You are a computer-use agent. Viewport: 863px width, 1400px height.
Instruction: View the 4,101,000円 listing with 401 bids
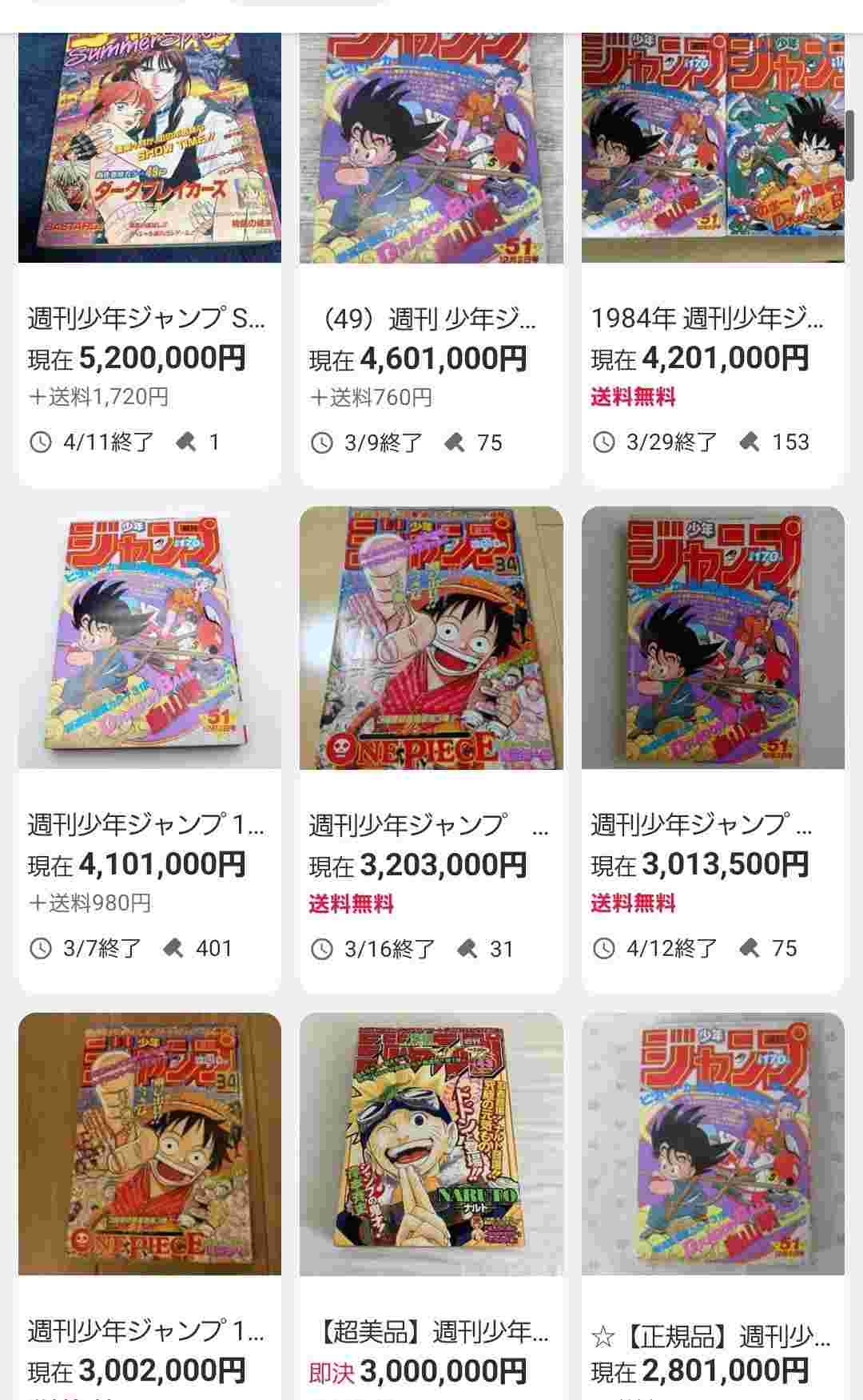tap(149, 824)
